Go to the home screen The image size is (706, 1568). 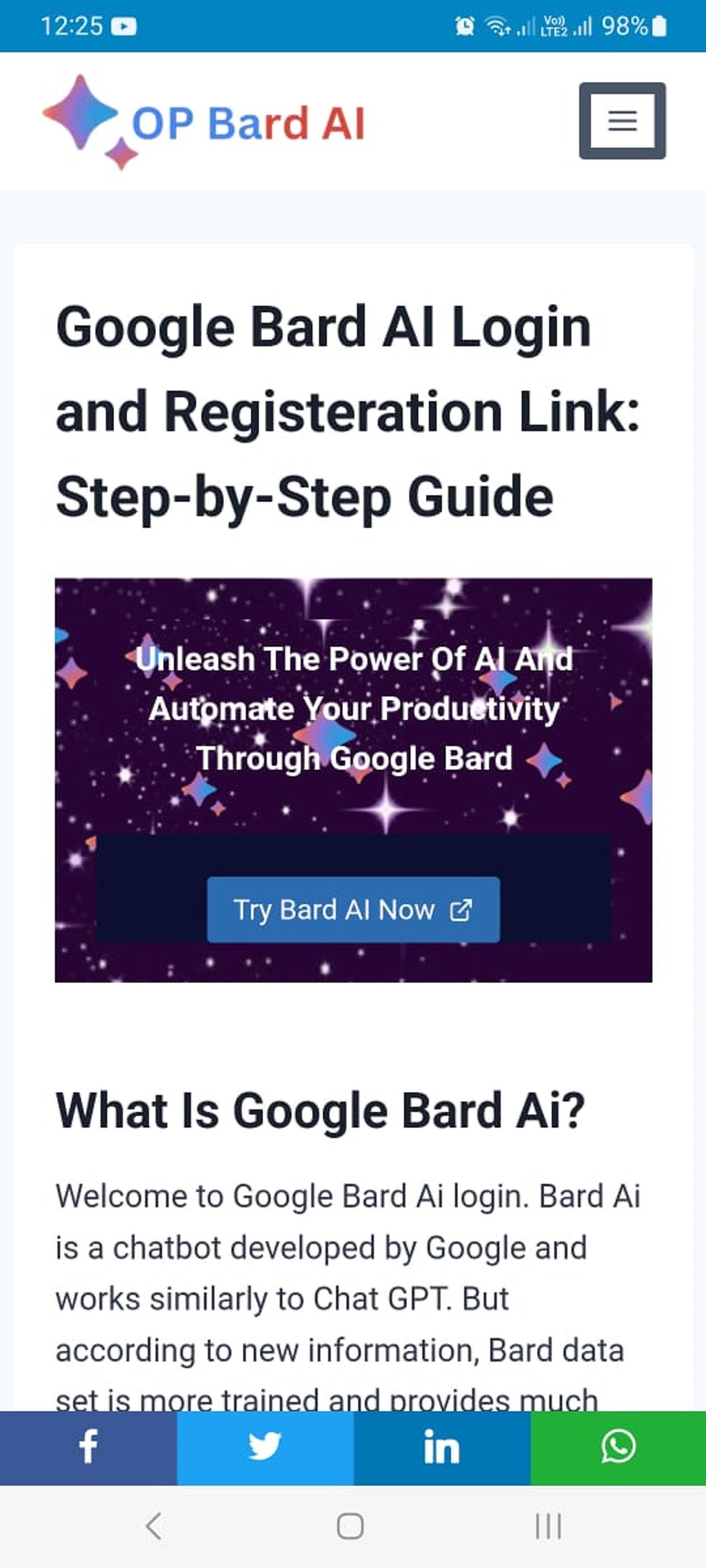(350, 1527)
